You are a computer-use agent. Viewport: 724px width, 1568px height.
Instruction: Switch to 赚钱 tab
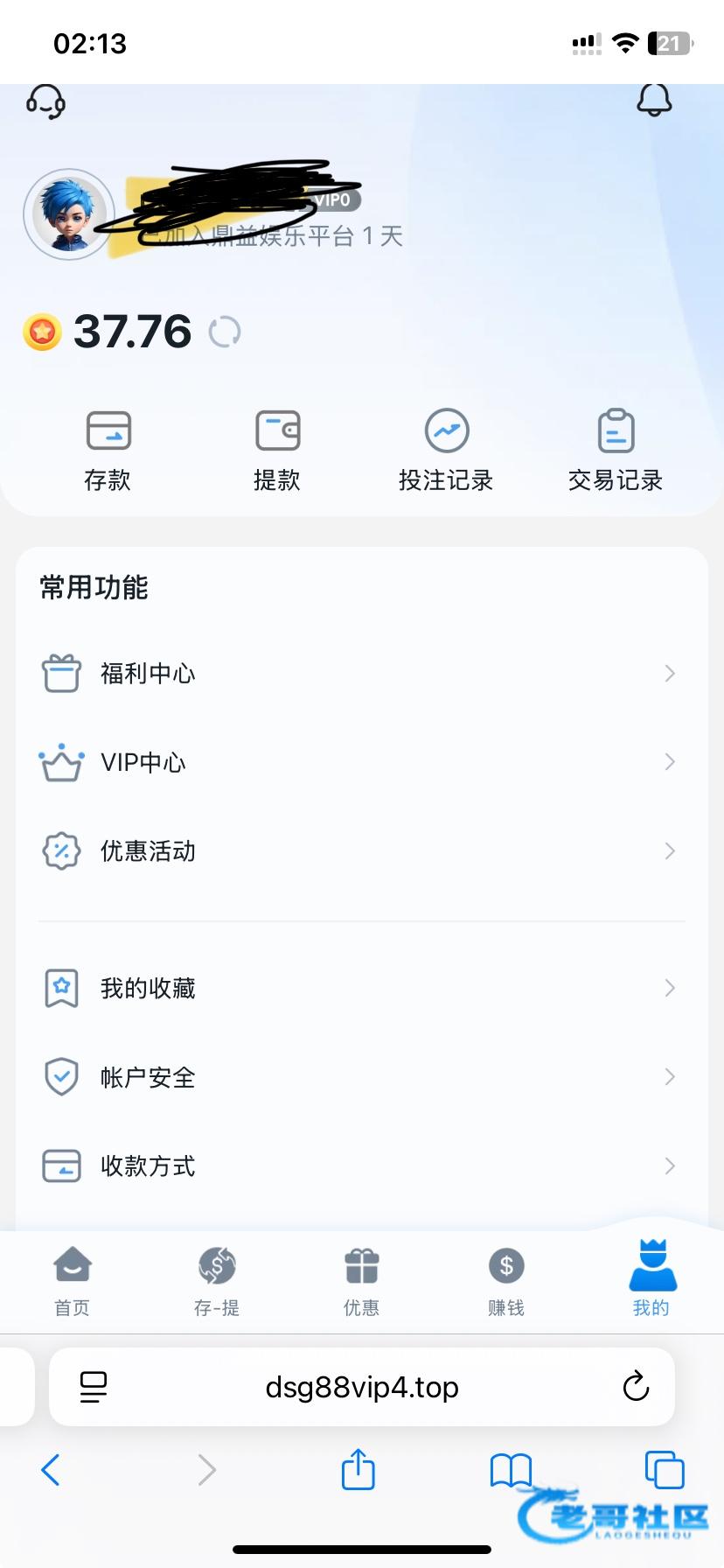pyautogui.click(x=506, y=1281)
